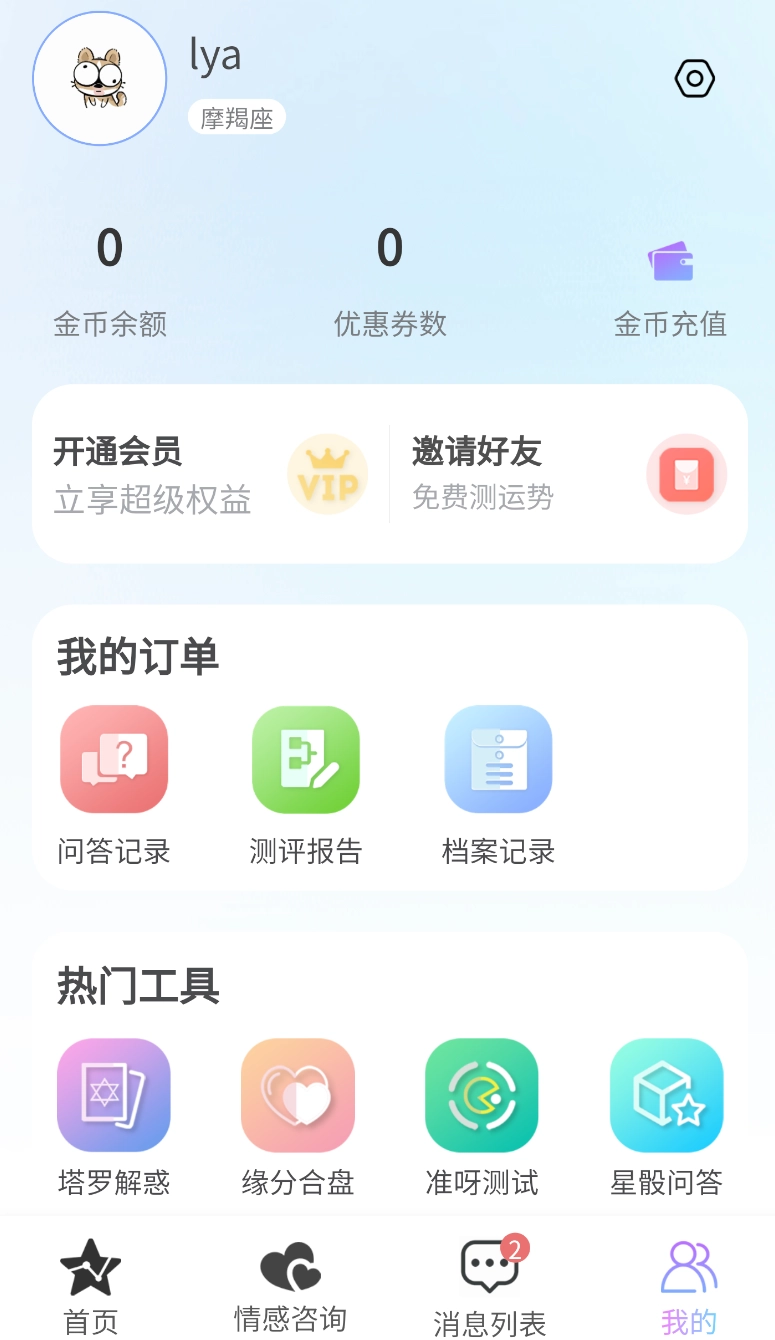The image size is (775, 1340).
Task: Launch the 准呀测试 test tool
Action: click(x=481, y=1095)
